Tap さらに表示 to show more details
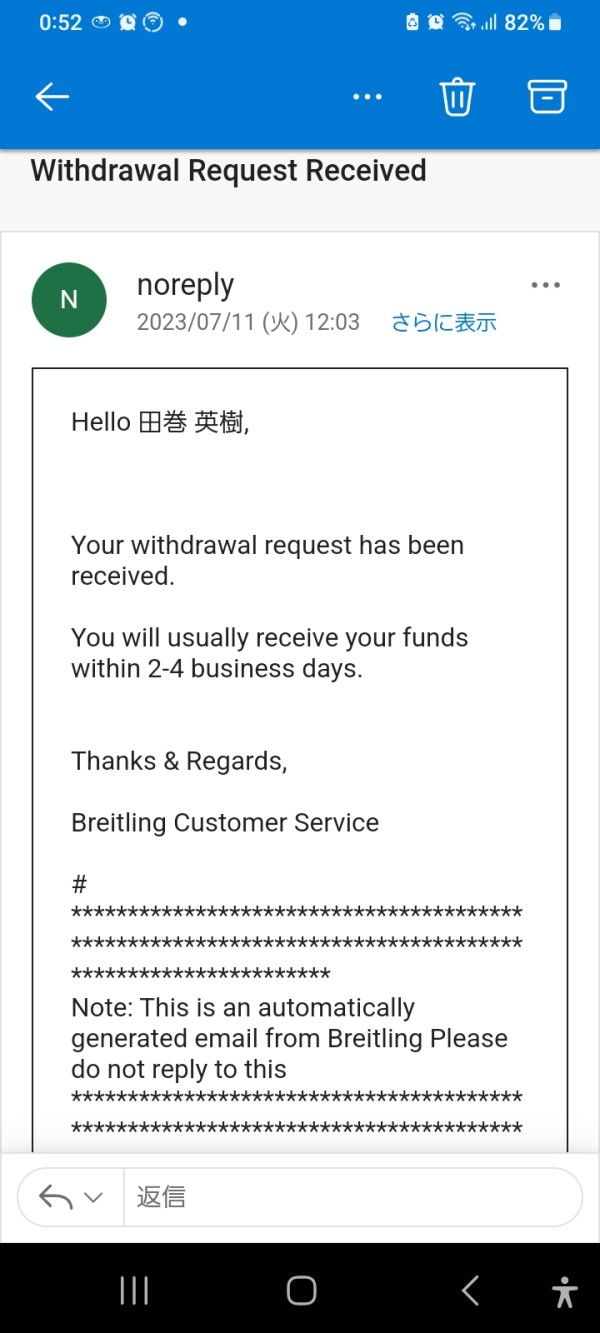Screen dimensions: 600x1333 pos(444,322)
